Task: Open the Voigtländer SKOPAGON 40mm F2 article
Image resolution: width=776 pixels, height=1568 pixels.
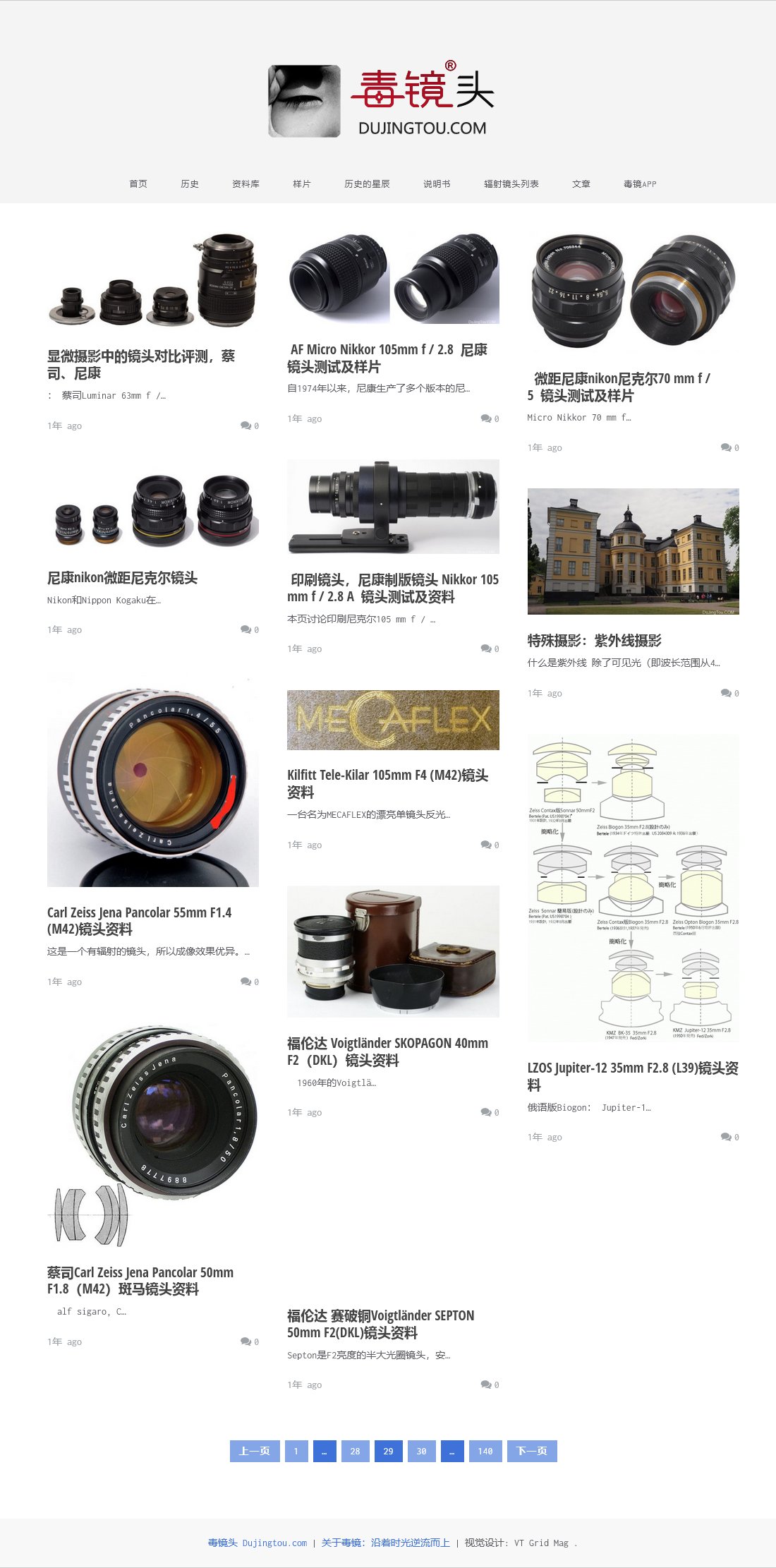Action: [x=387, y=1051]
